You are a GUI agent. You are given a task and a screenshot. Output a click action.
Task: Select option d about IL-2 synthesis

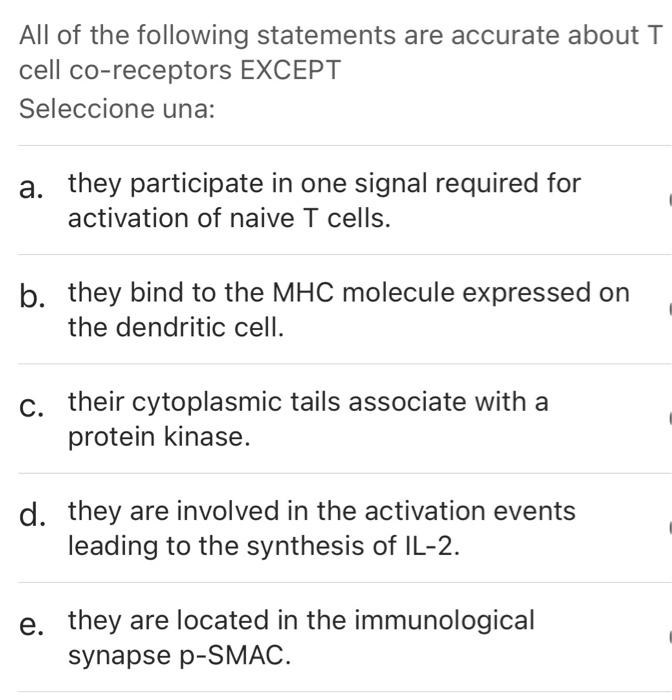pos(344,528)
